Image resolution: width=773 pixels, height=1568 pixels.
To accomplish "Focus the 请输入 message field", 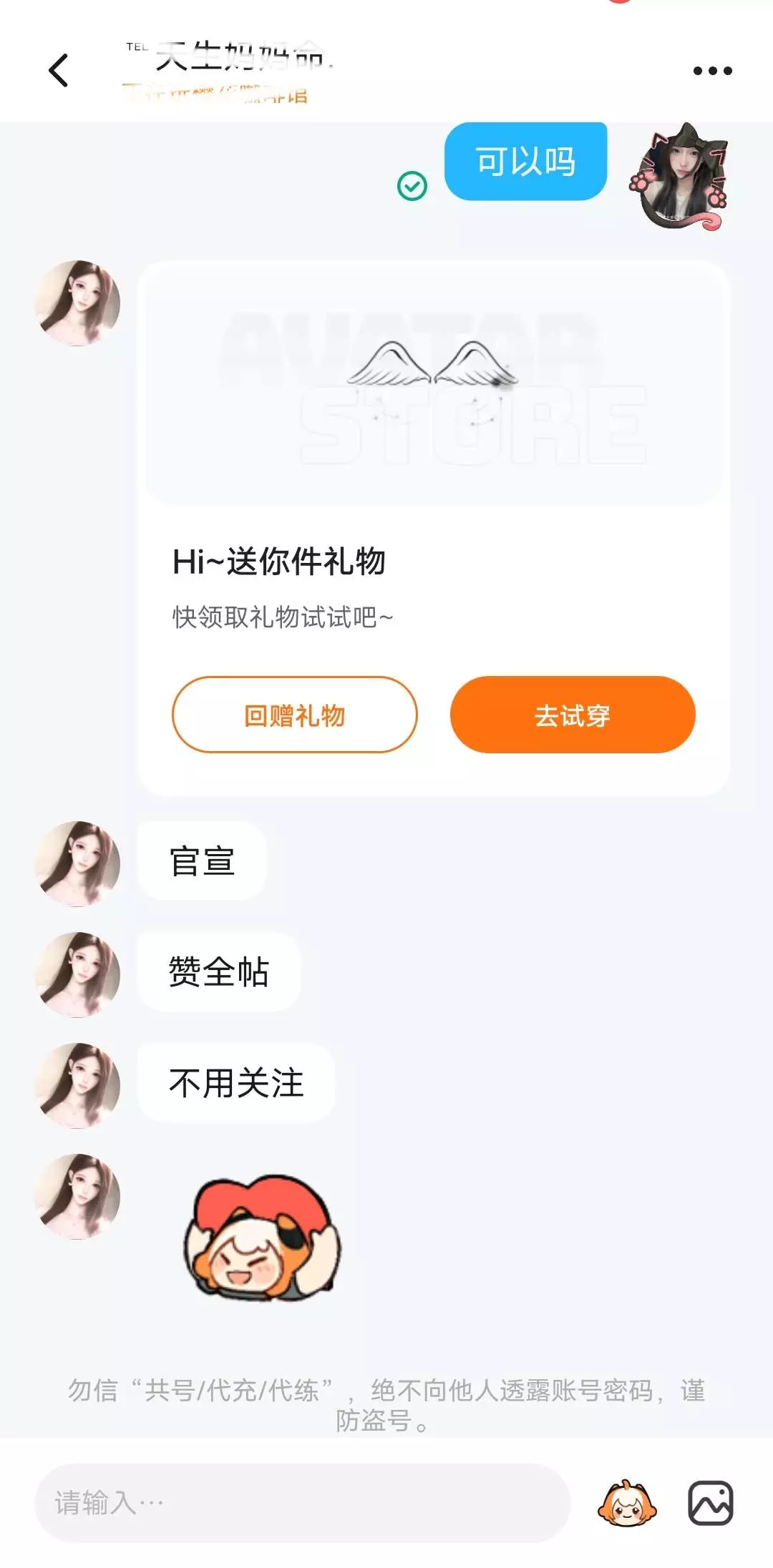I will [x=302, y=1503].
